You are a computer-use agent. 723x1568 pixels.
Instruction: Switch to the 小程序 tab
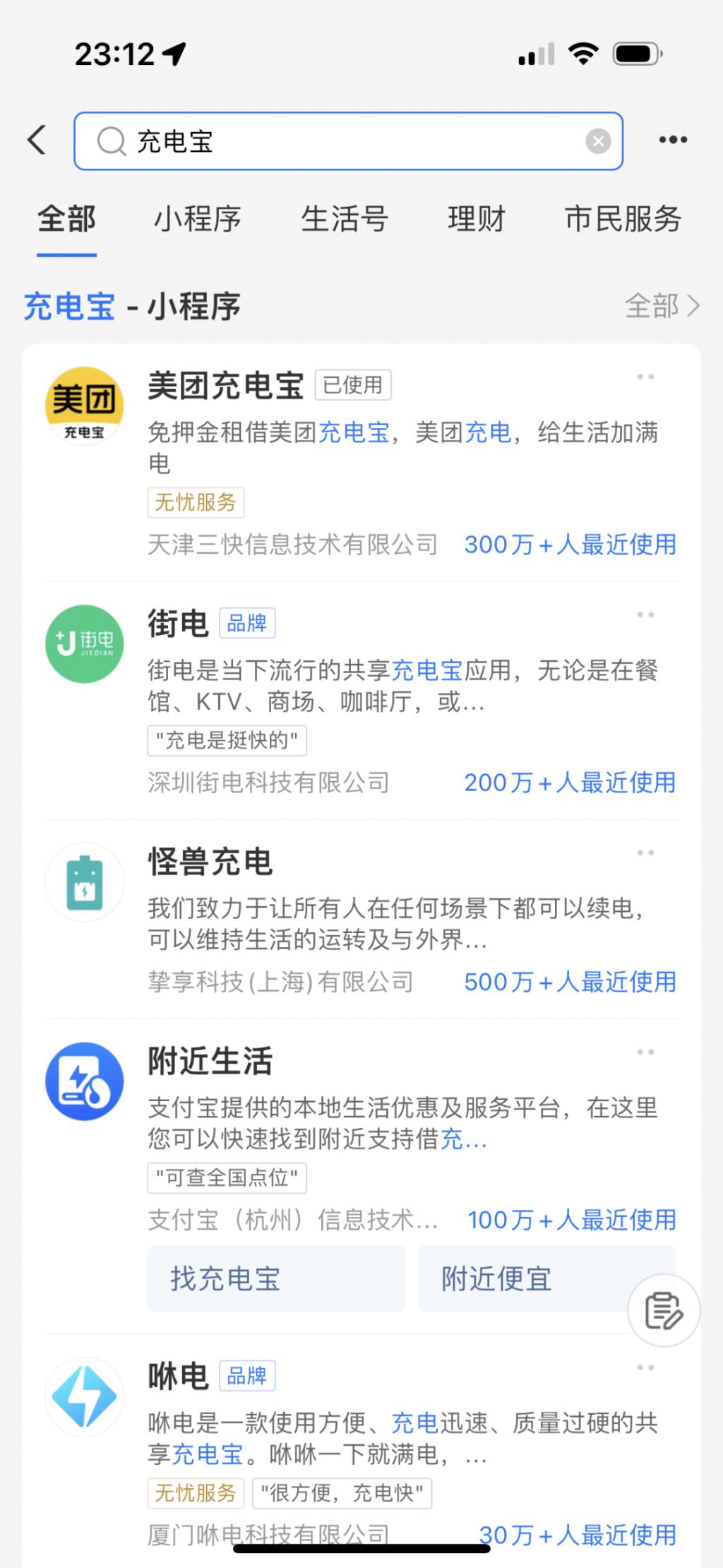(x=198, y=219)
